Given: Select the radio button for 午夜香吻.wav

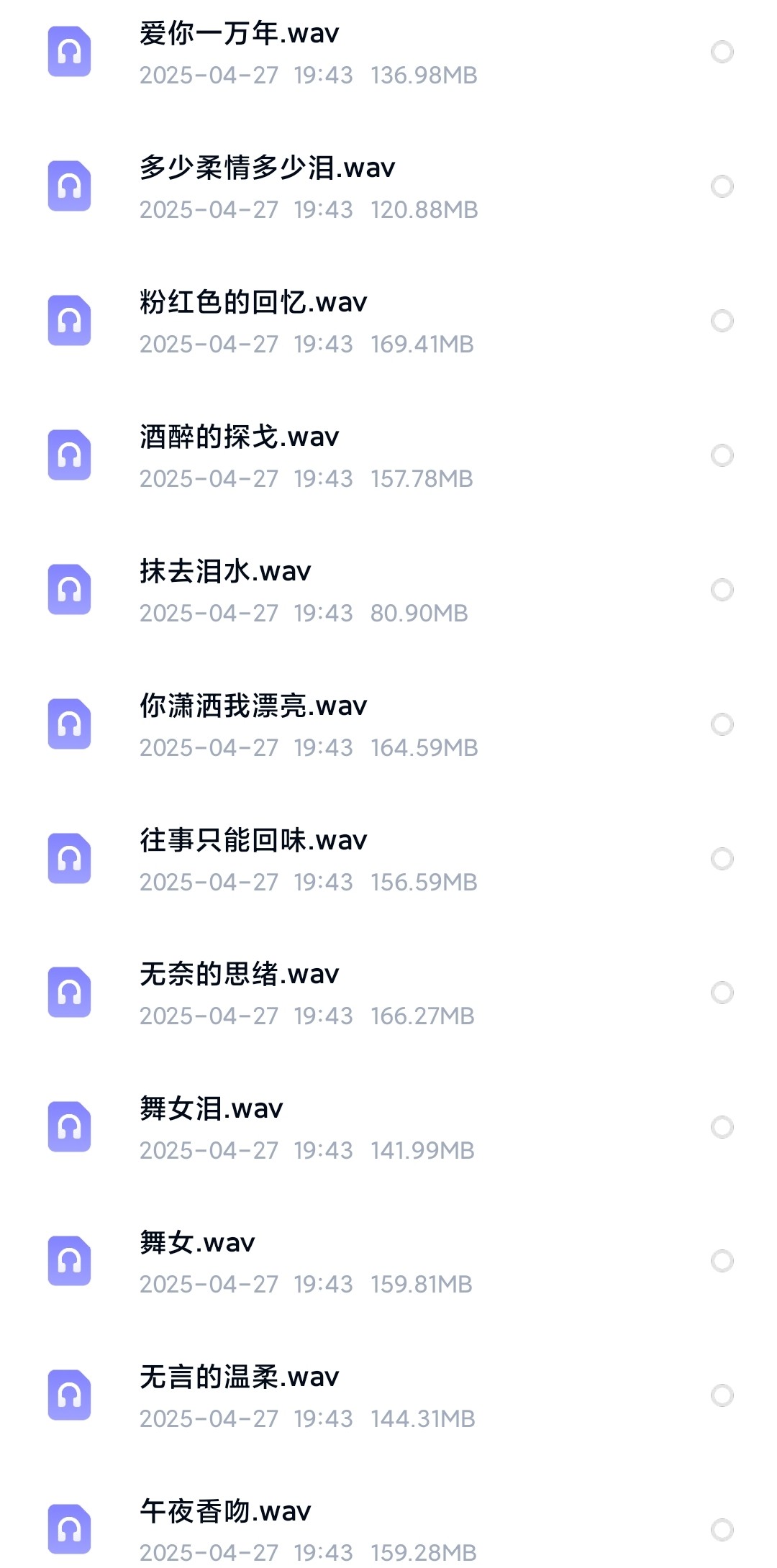Looking at the screenshot, I should [x=722, y=1530].
